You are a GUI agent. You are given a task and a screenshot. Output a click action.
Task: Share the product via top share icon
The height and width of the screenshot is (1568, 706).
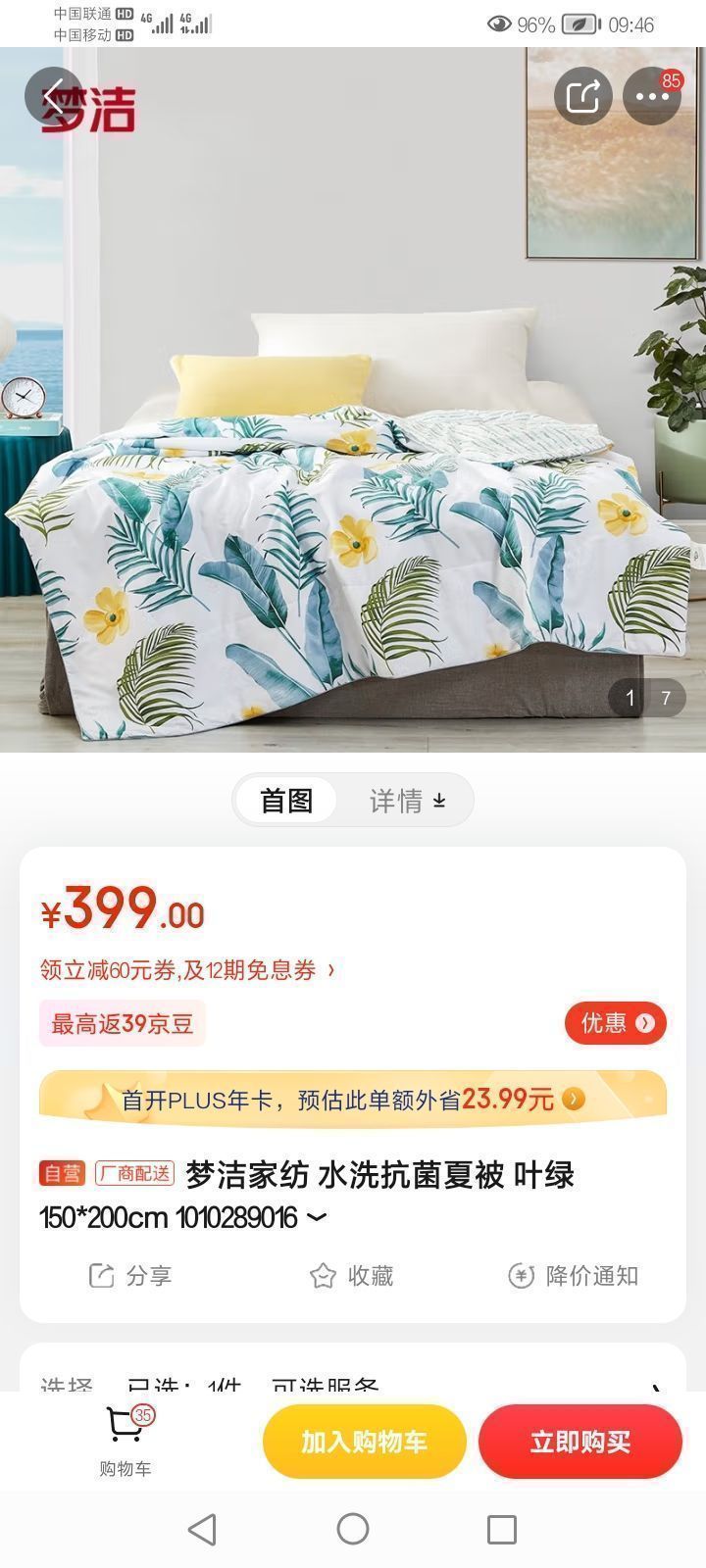pyautogui.click(x=582, y=96)
